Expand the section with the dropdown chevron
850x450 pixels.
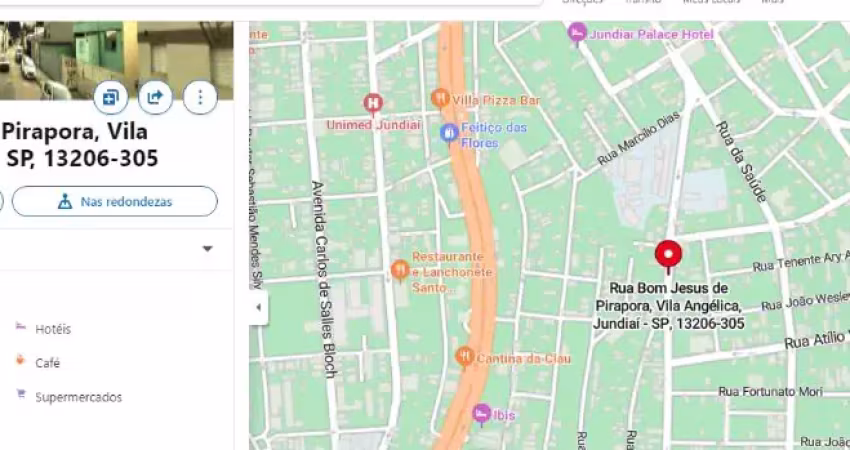[207, 249]
